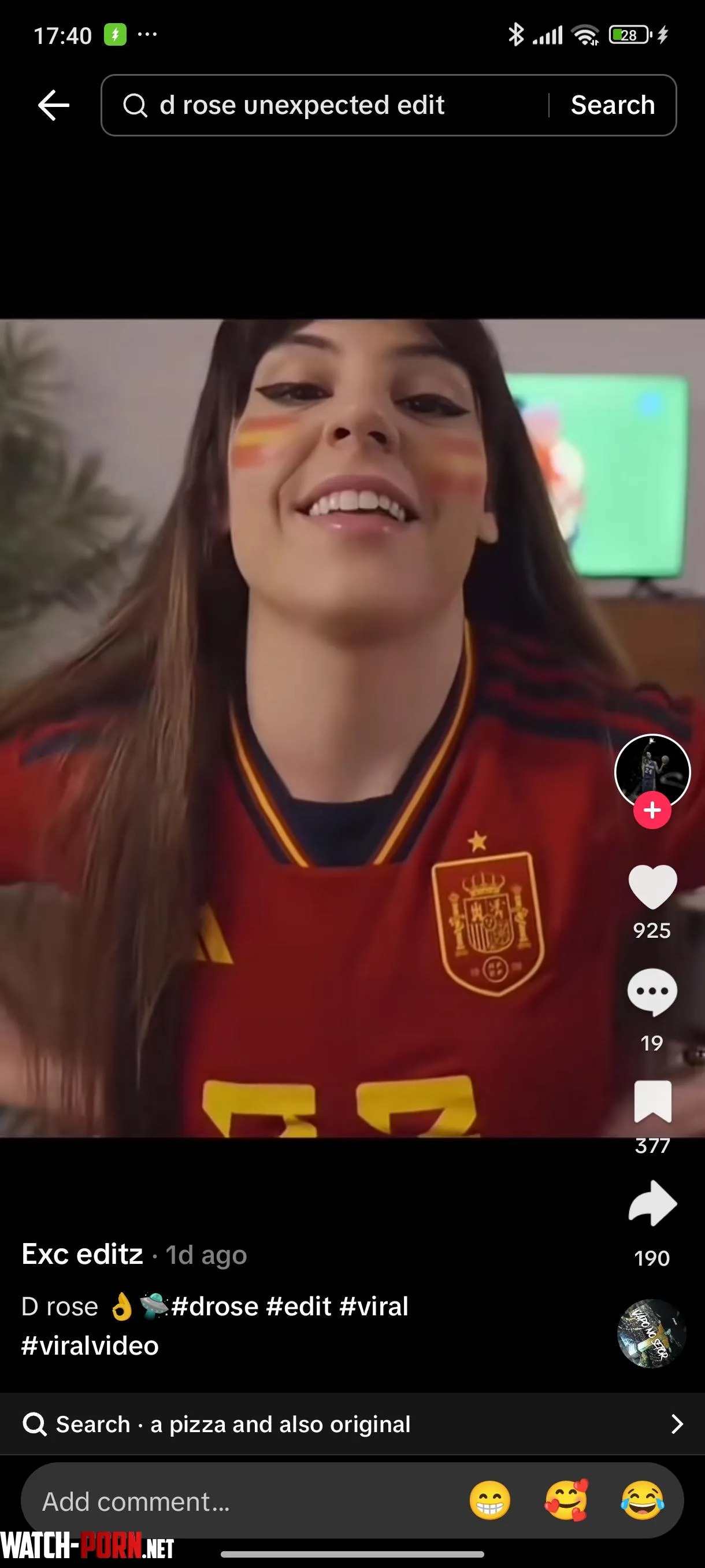This screenshot has height=1568, width=705.
Task: Go back with the arrow icon
Action: pos(54,105)
